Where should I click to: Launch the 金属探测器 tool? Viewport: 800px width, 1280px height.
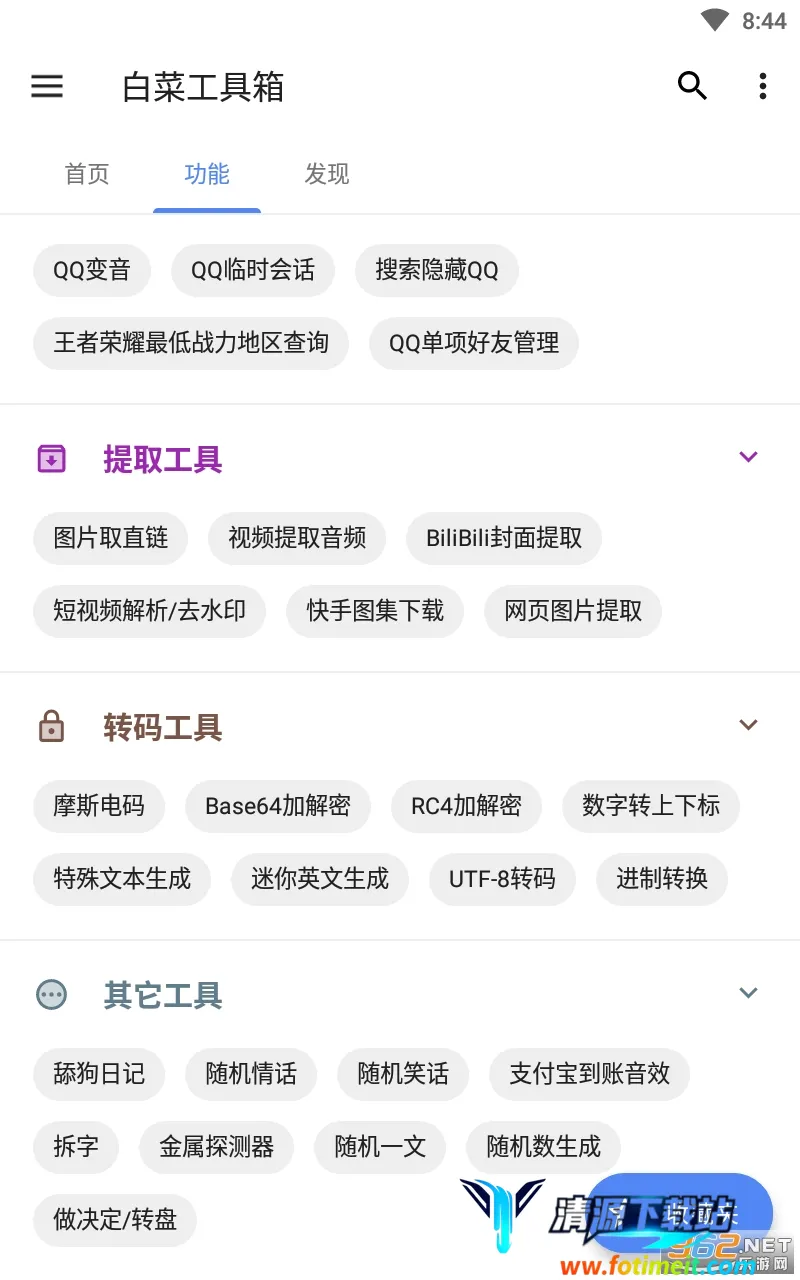216,1147
